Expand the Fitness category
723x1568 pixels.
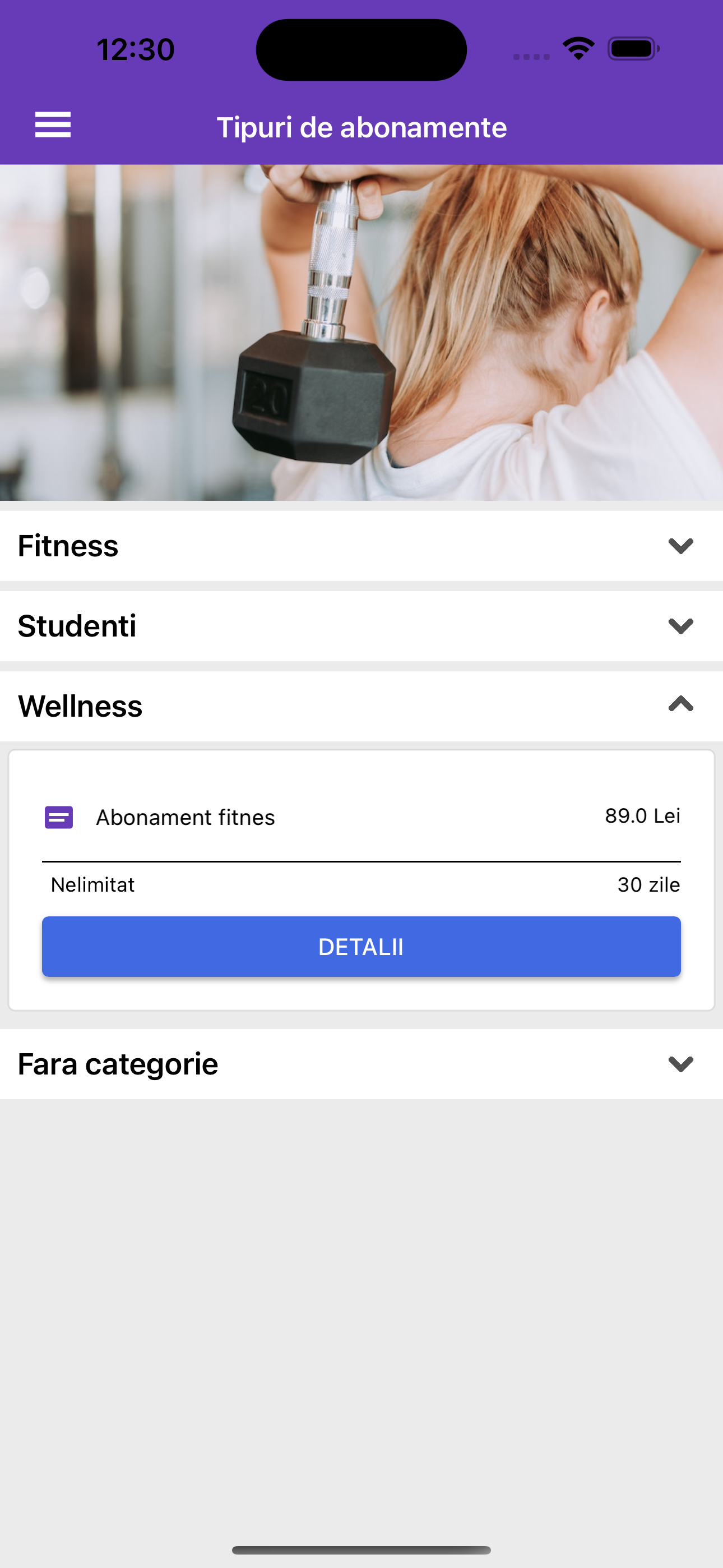[680, 546]
